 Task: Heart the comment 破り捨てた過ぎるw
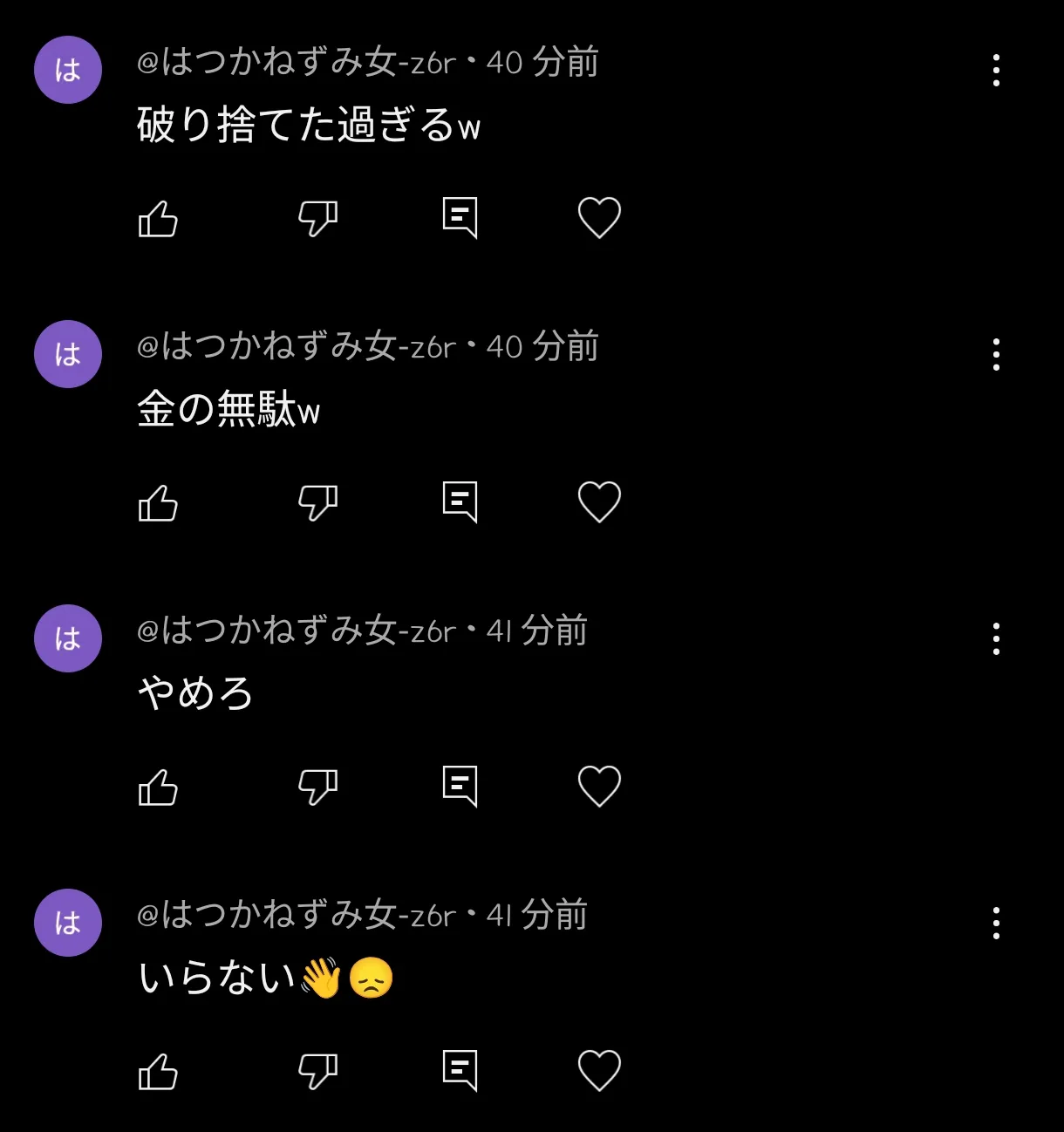pos(599,218)
